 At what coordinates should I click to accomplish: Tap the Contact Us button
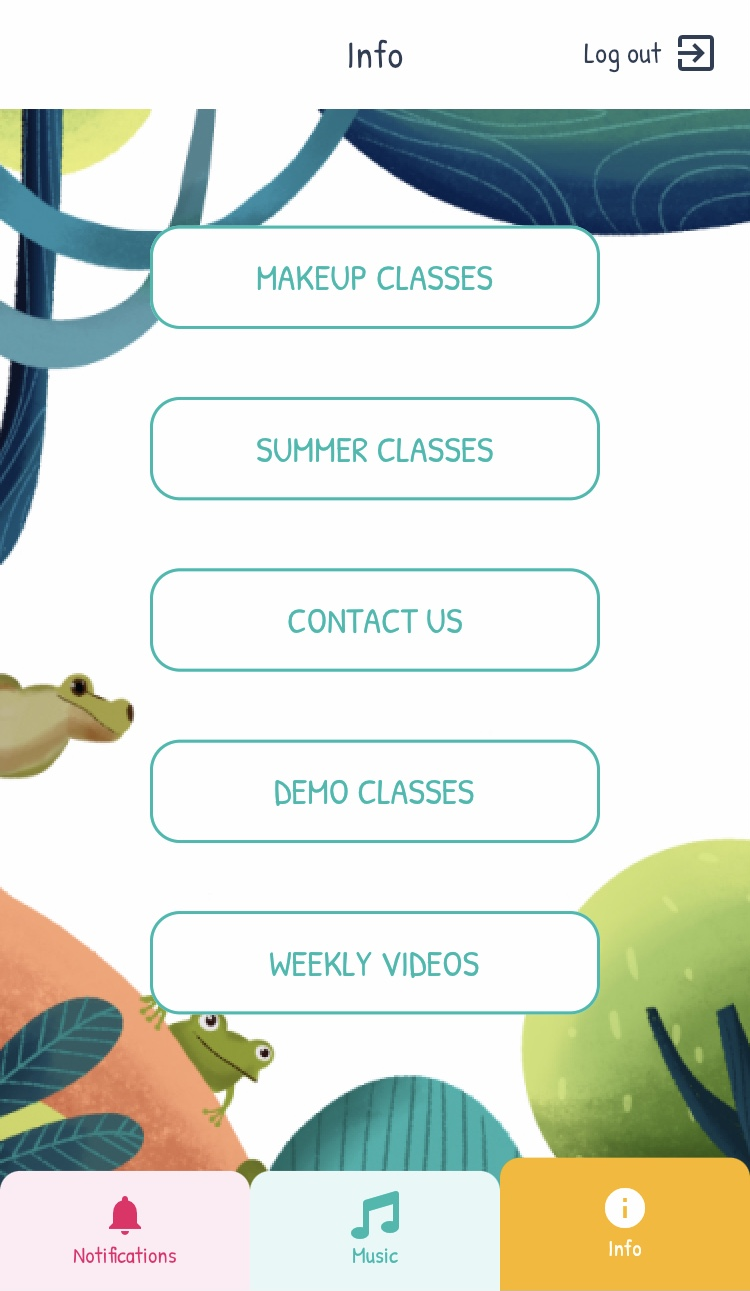(375, 620)
